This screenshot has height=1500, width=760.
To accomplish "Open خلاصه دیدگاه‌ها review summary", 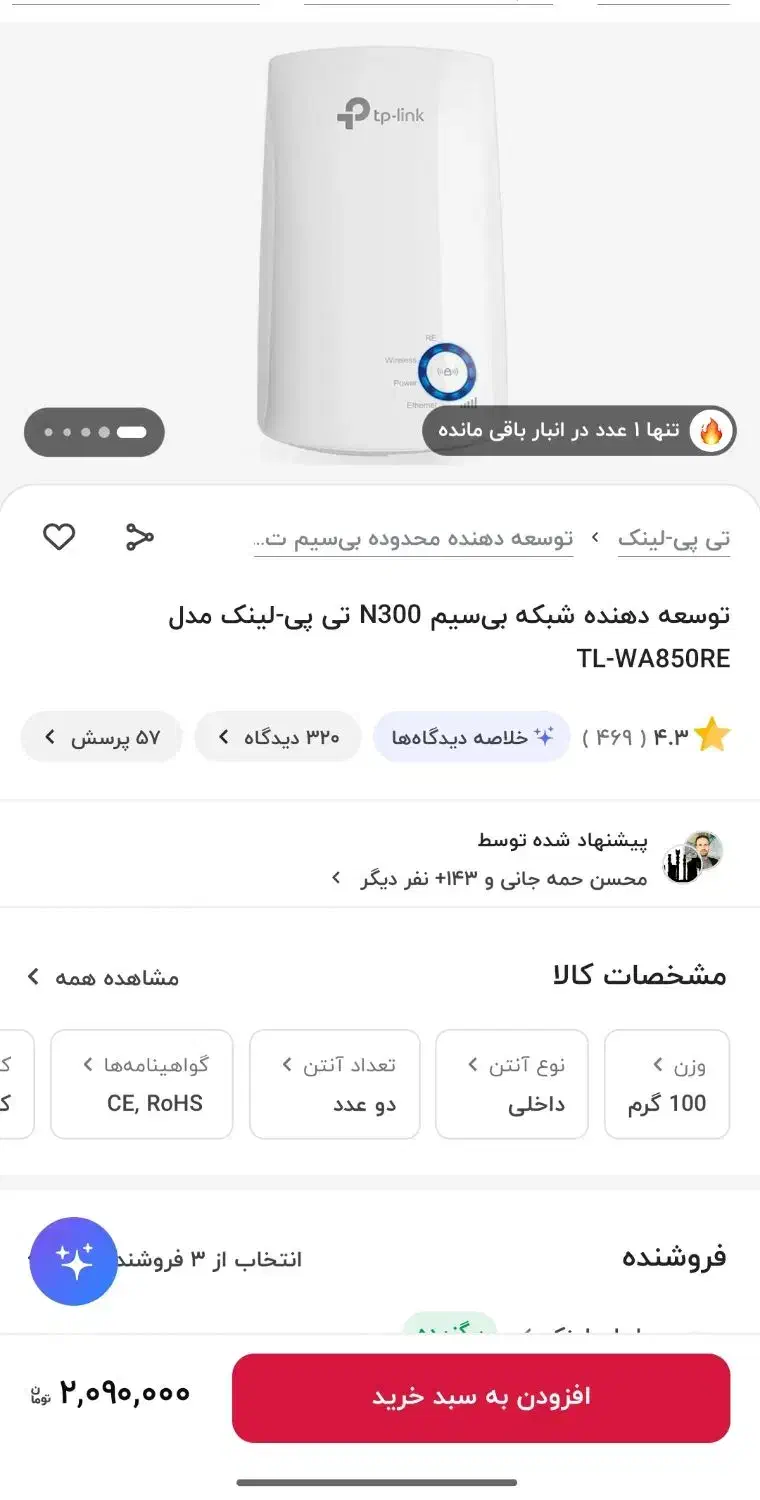I will pos(470,735).
